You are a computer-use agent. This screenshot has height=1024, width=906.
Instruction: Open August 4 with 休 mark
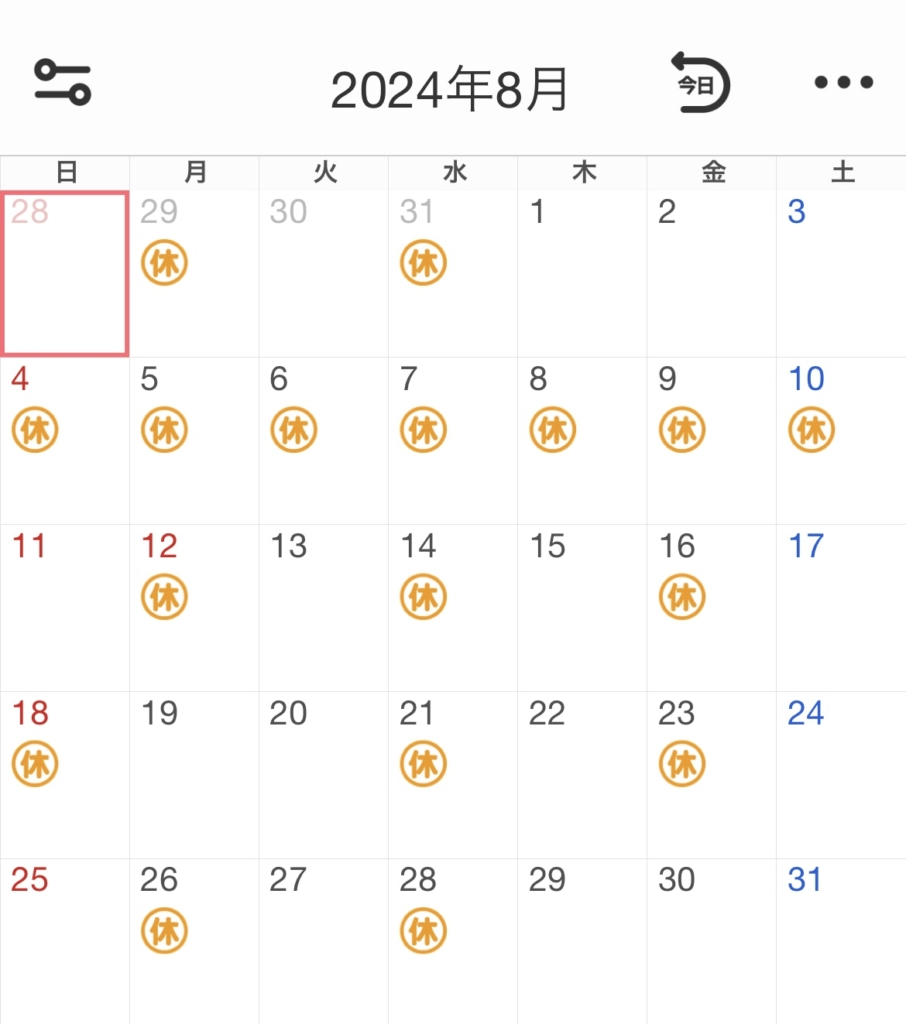64,440
